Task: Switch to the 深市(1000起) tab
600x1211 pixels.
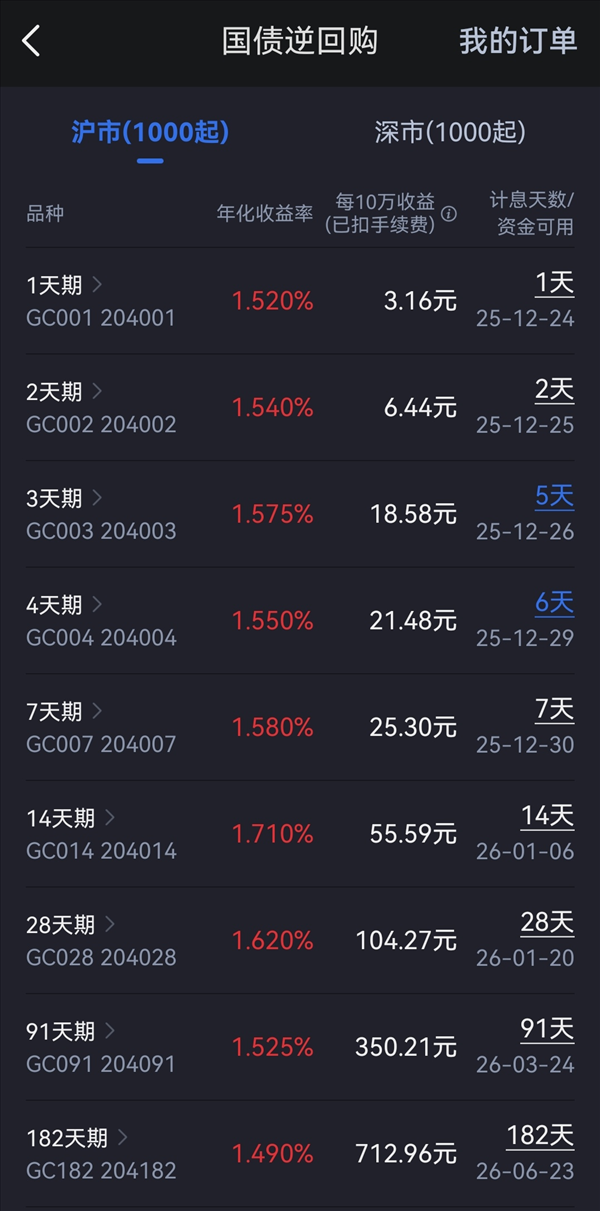Action: coord(450,132)
